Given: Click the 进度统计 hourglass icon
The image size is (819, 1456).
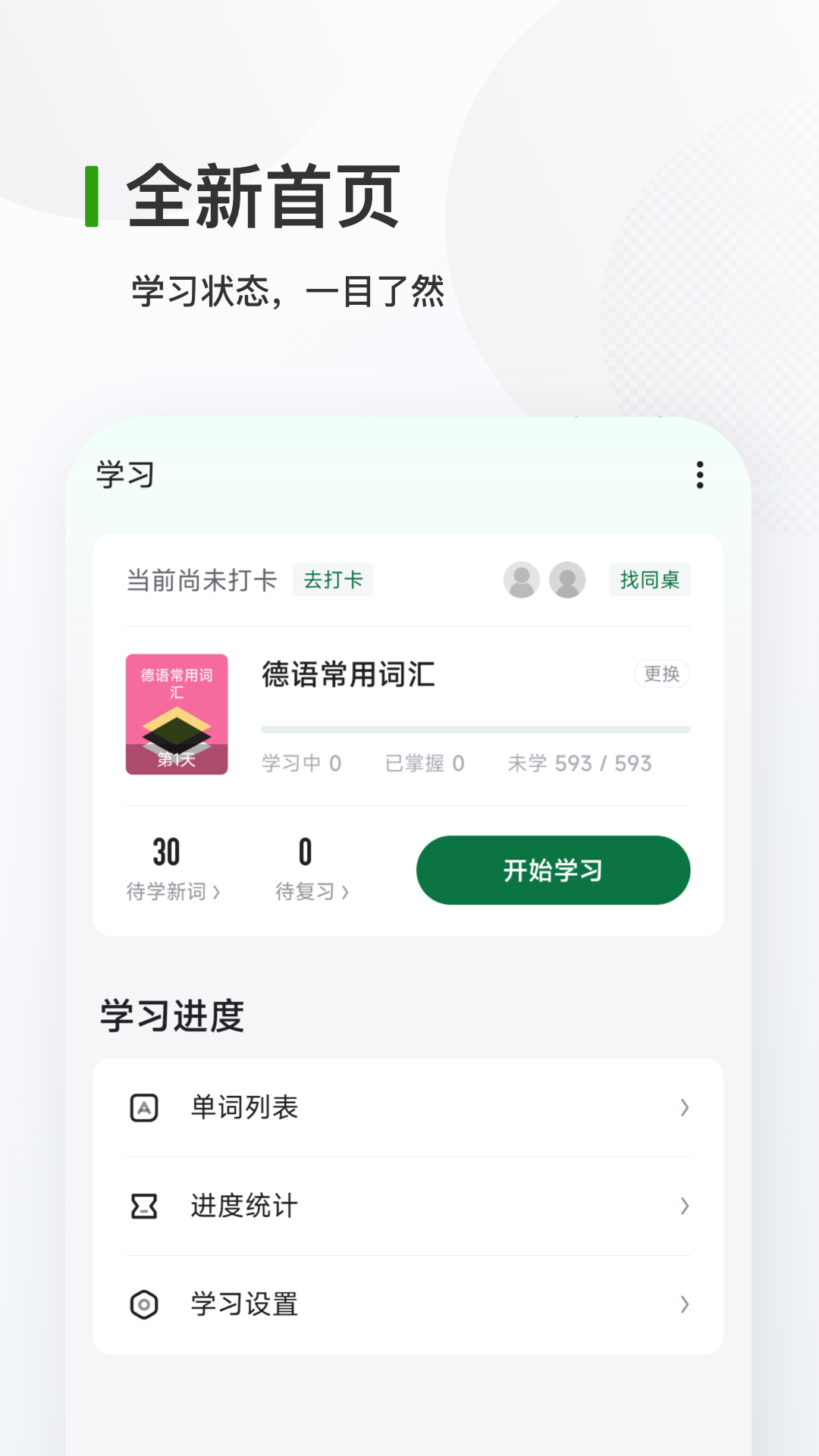Looking at the screenshot, I should [x=145, y=1206].
